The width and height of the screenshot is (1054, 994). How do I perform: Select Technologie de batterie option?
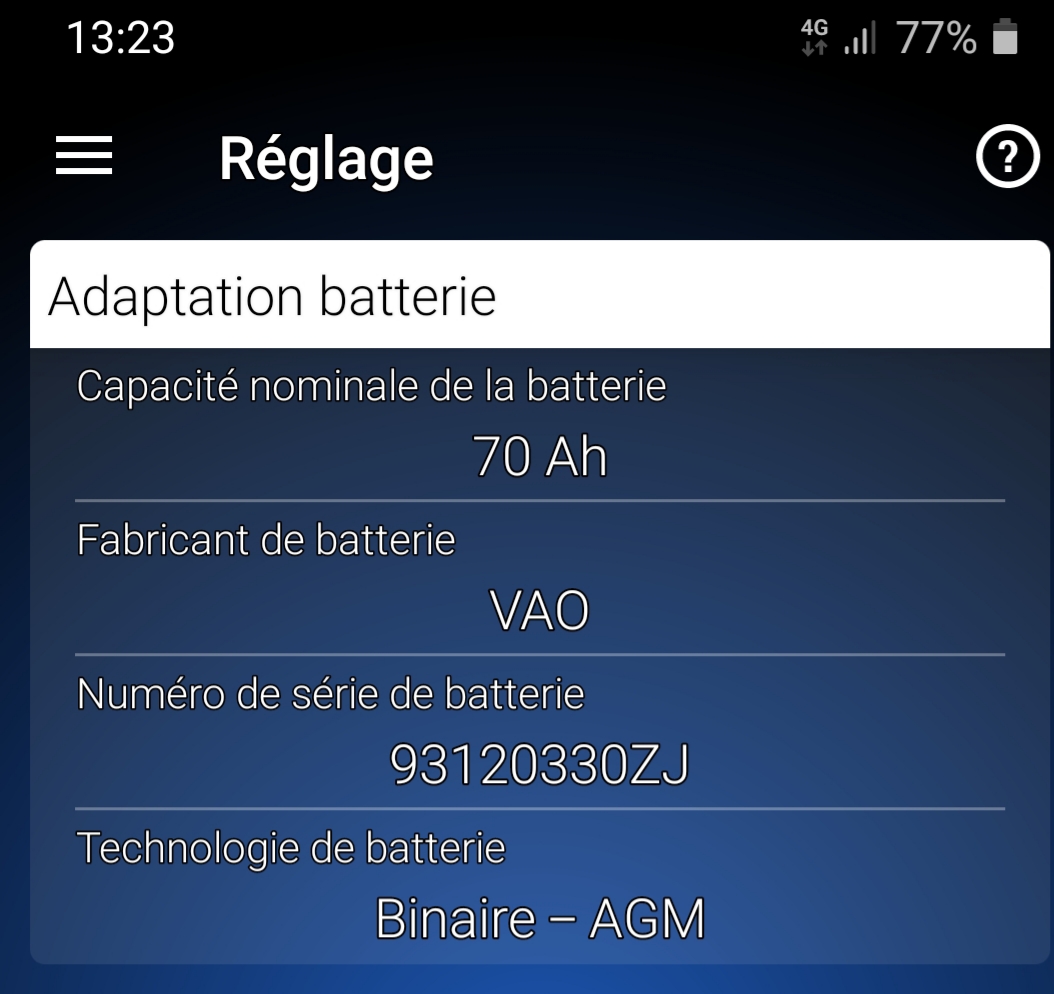(x=539, y=918)
